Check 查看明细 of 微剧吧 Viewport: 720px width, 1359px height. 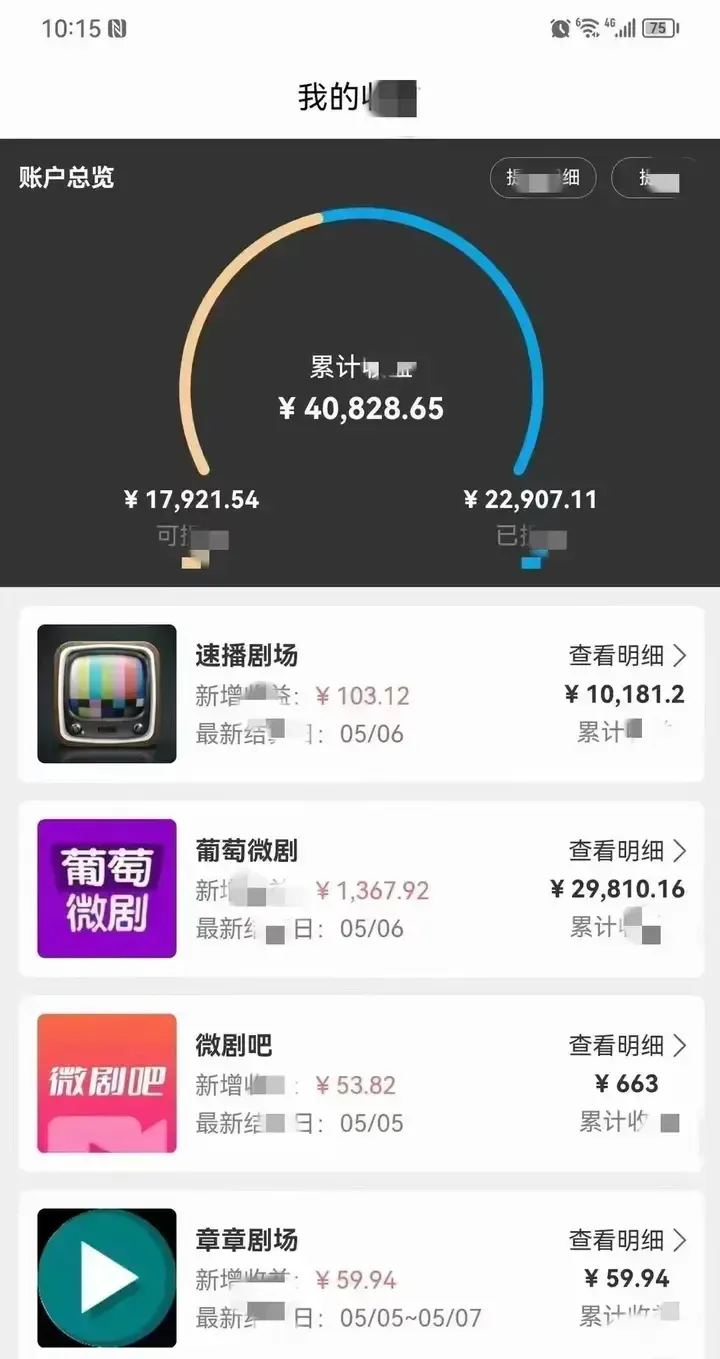[627, 1046]
